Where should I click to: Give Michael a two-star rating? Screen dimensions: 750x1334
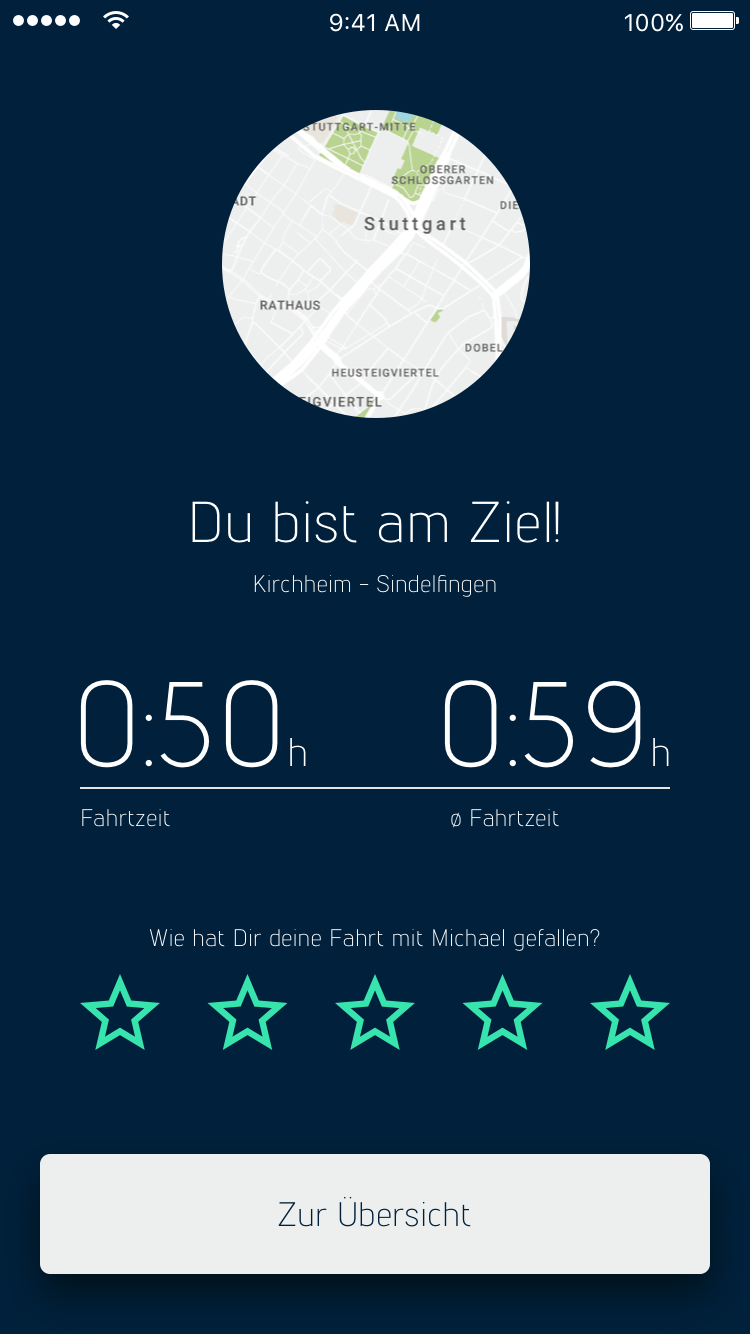[247, 1013]
